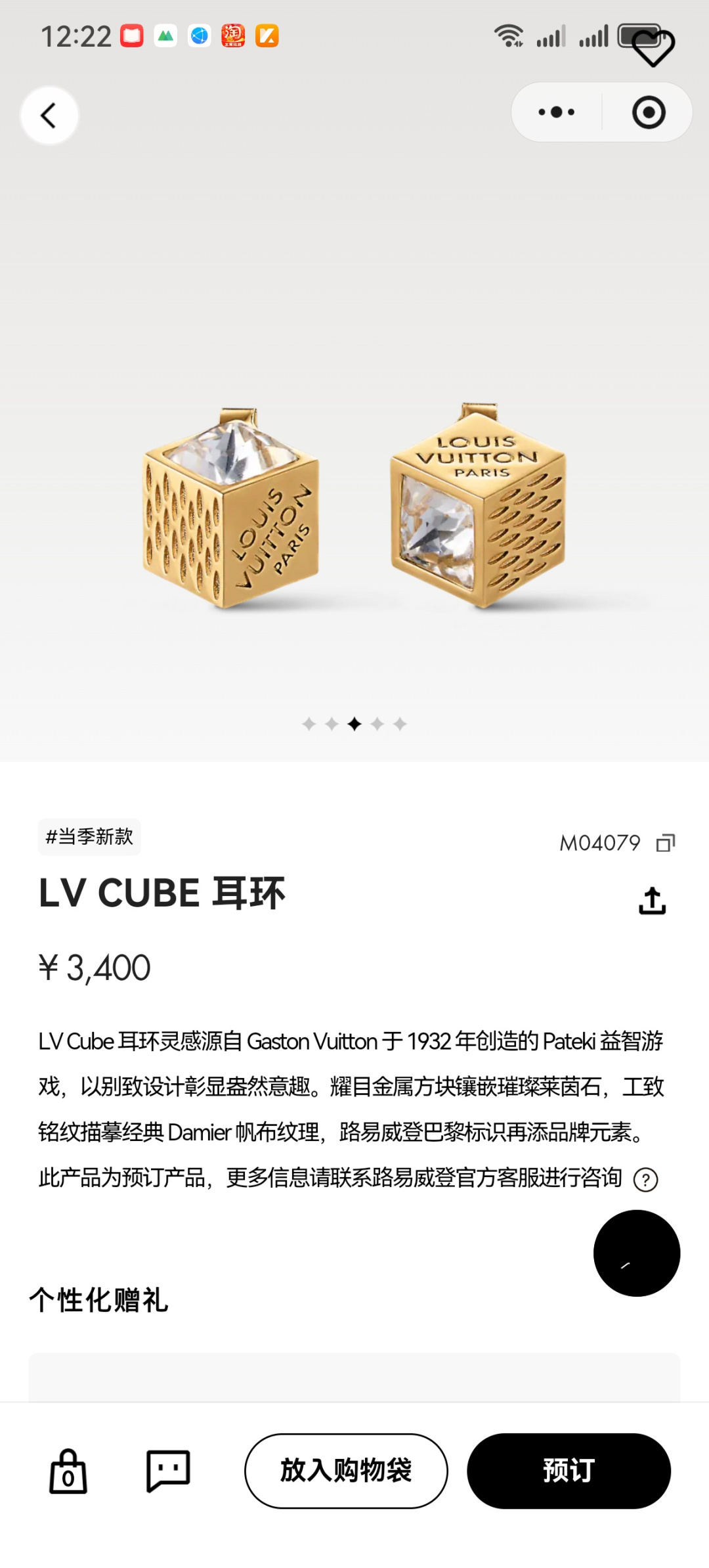Open the pre-order info question mark
Screen dimensions: 709x1568
coord(645,1180)
